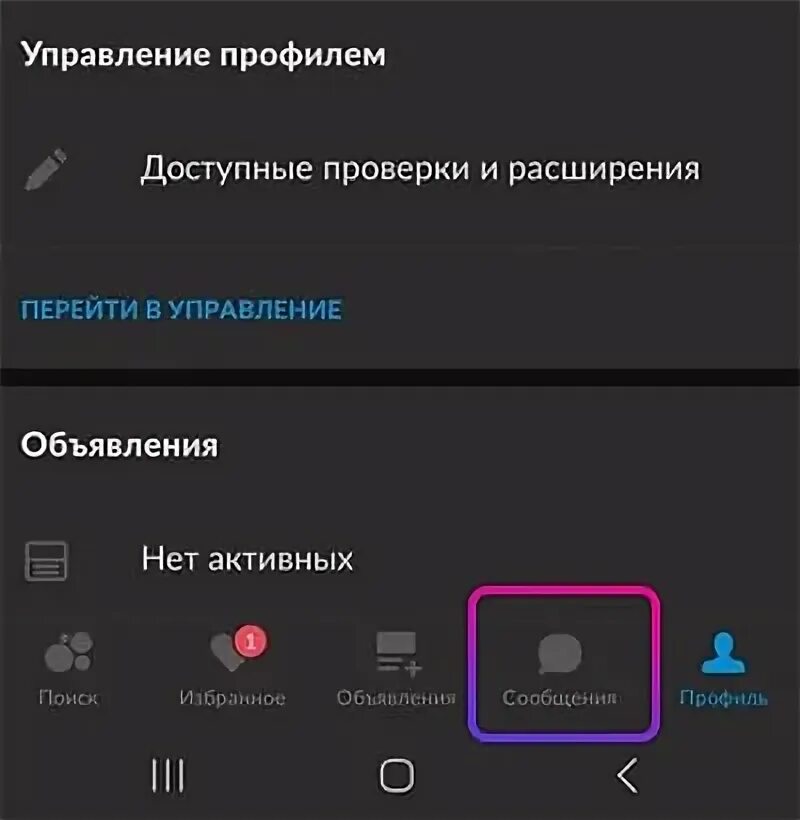The image size is (800, 820).
Task: Go to the Объявления bottom tab
Action: pos(396,668)
